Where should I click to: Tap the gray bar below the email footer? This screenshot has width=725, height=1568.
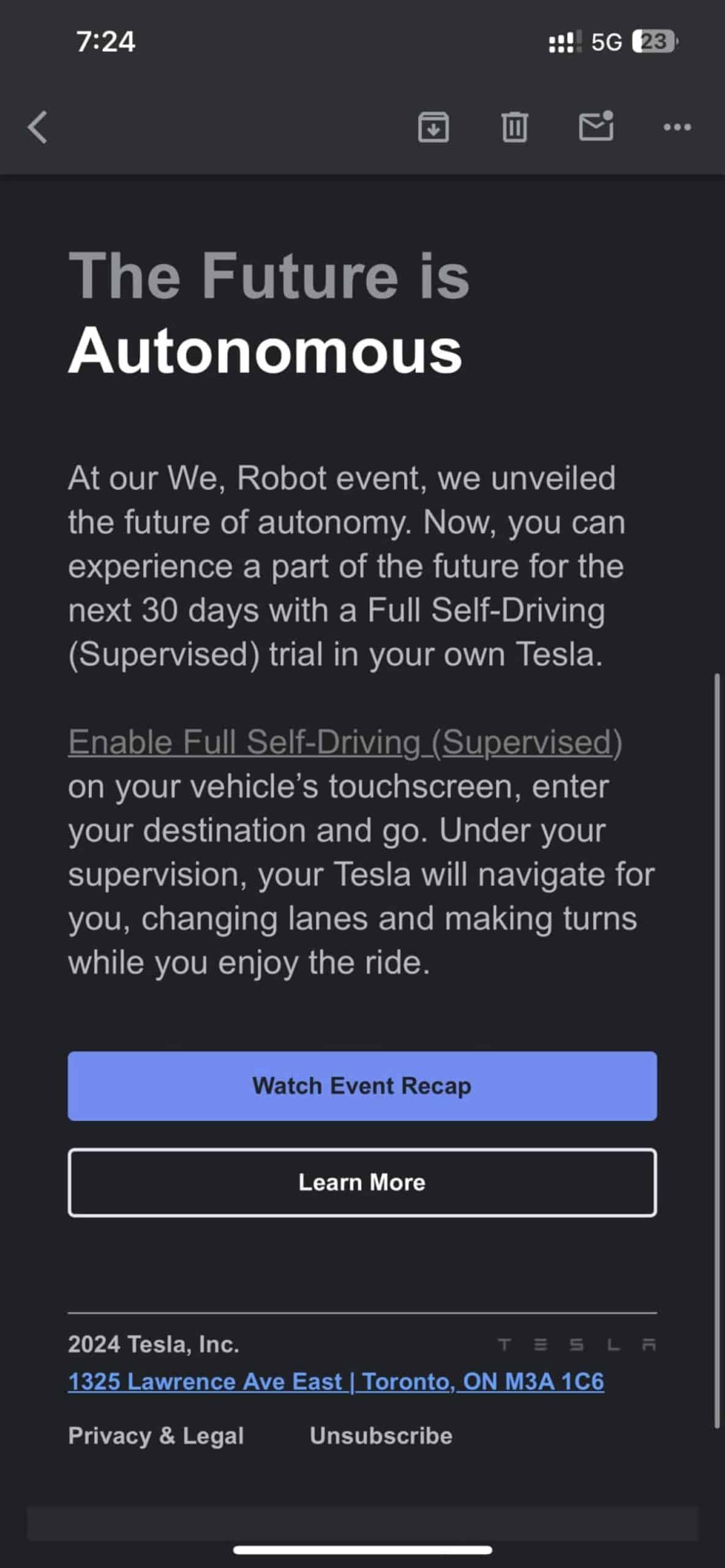pyautogui.click(x=362, y=1523)
